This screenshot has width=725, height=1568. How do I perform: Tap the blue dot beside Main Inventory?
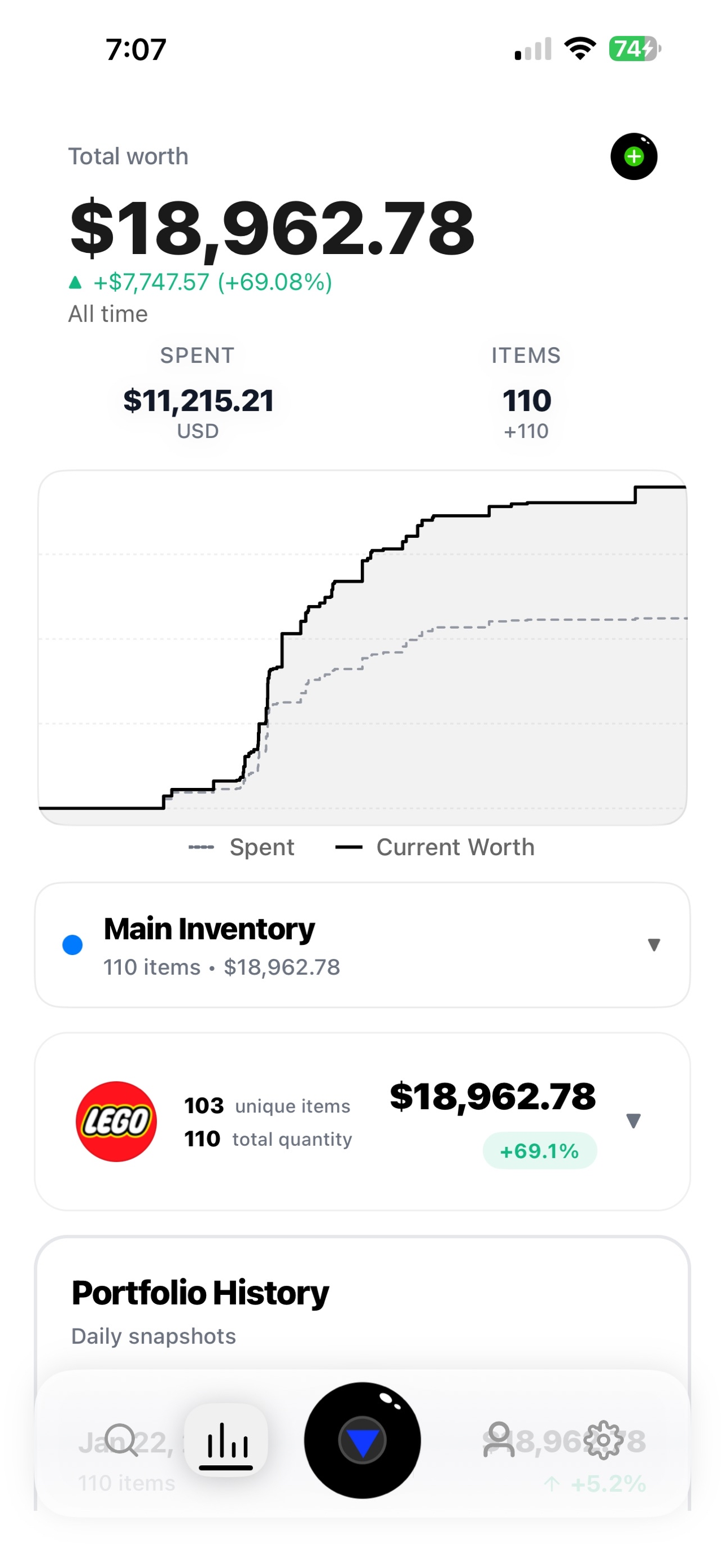click(x=72, y=945)
